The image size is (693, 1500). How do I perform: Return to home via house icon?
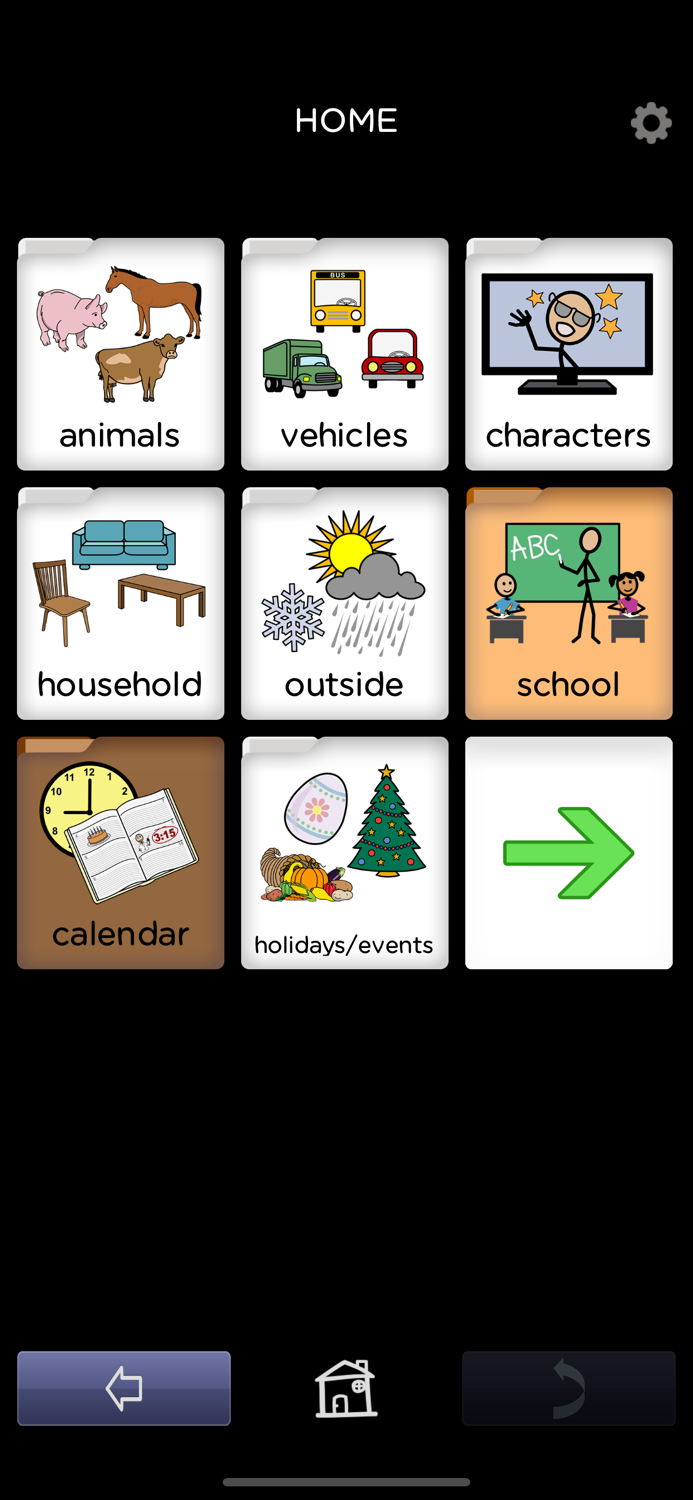tap(346, 1388)
